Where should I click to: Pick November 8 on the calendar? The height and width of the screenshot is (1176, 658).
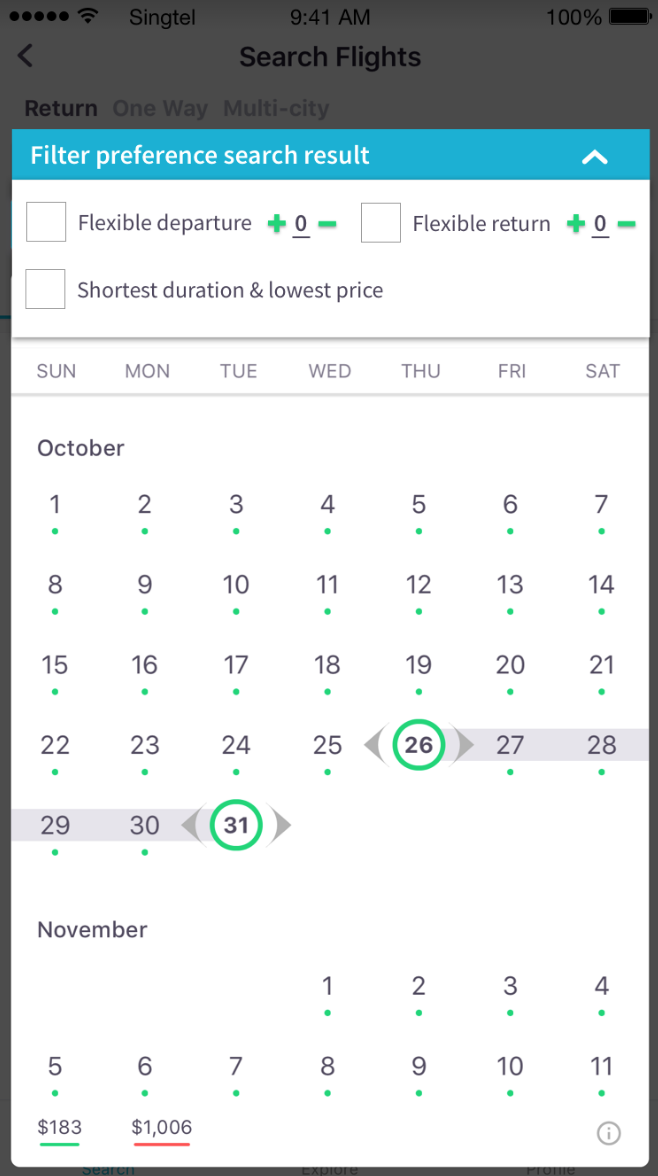pyautogui.click(x=327, y=1067)
